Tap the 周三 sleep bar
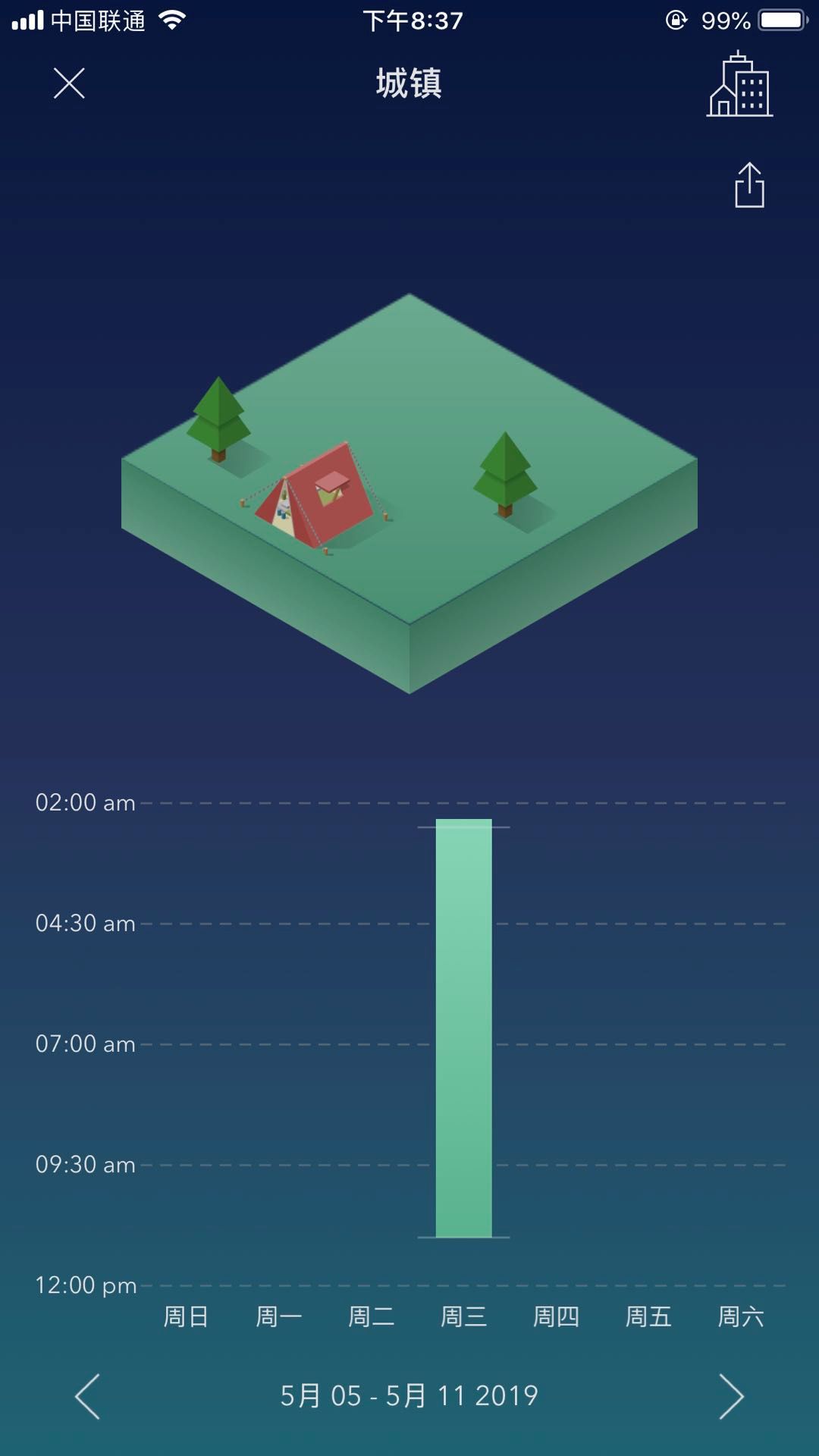Viewport: 819px width, 1456px height. (x=463, y=1028)
